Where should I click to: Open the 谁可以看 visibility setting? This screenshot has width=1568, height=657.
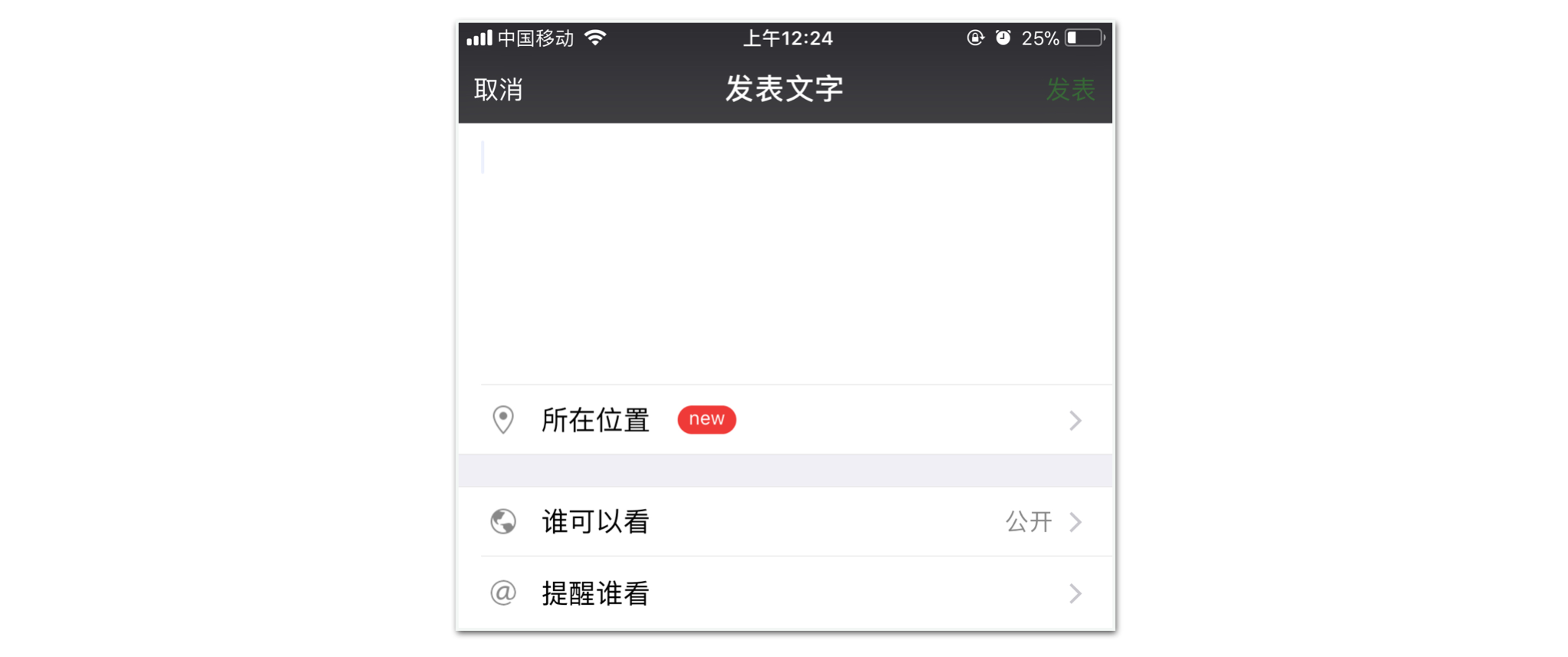point(784,522)
